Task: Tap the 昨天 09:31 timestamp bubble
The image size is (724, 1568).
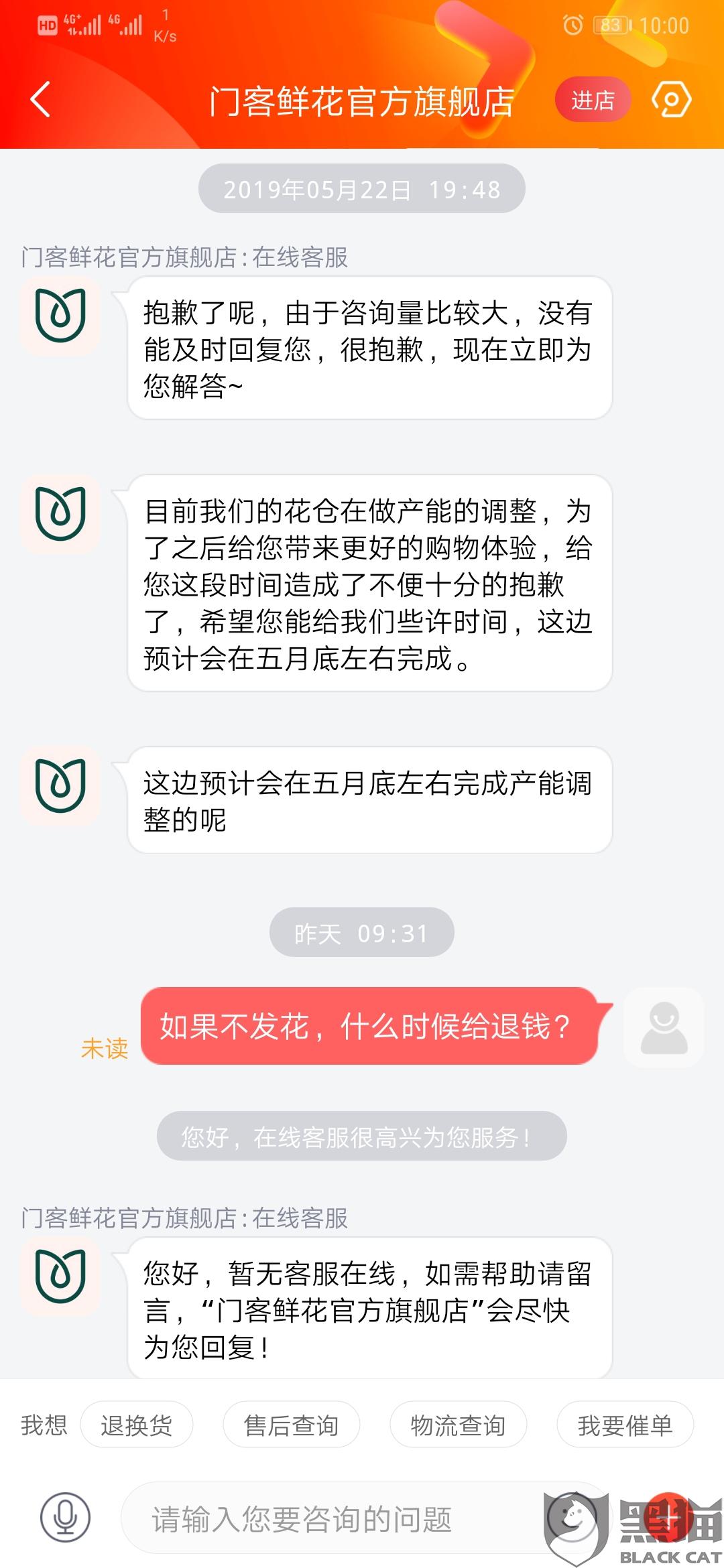Action: (362, 931)
